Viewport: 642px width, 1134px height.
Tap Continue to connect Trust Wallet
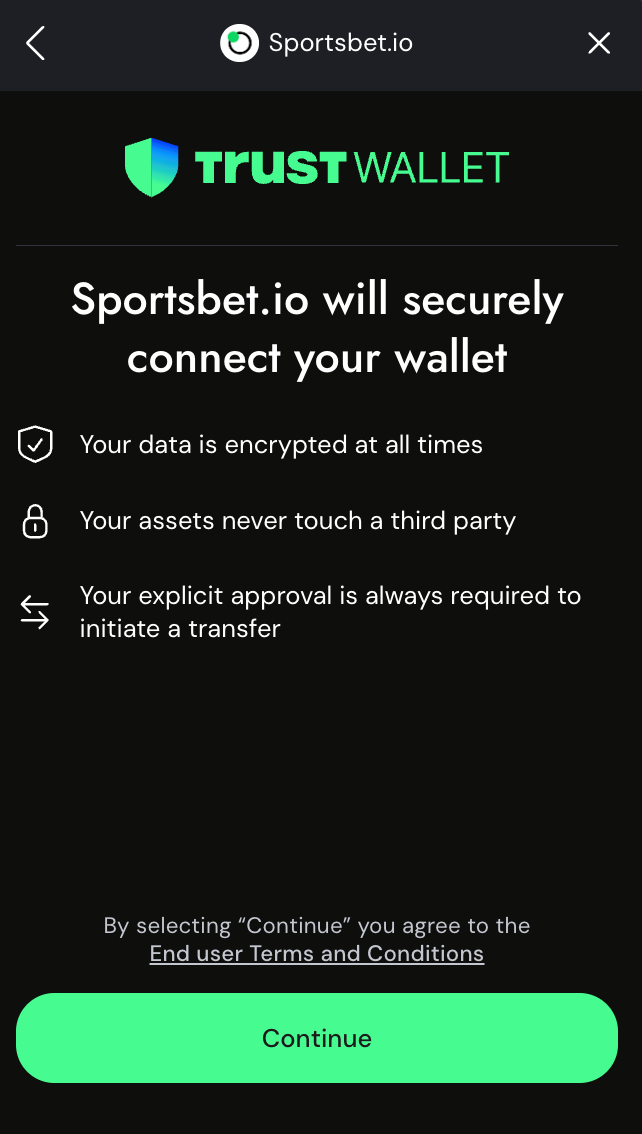[316, 1038]
